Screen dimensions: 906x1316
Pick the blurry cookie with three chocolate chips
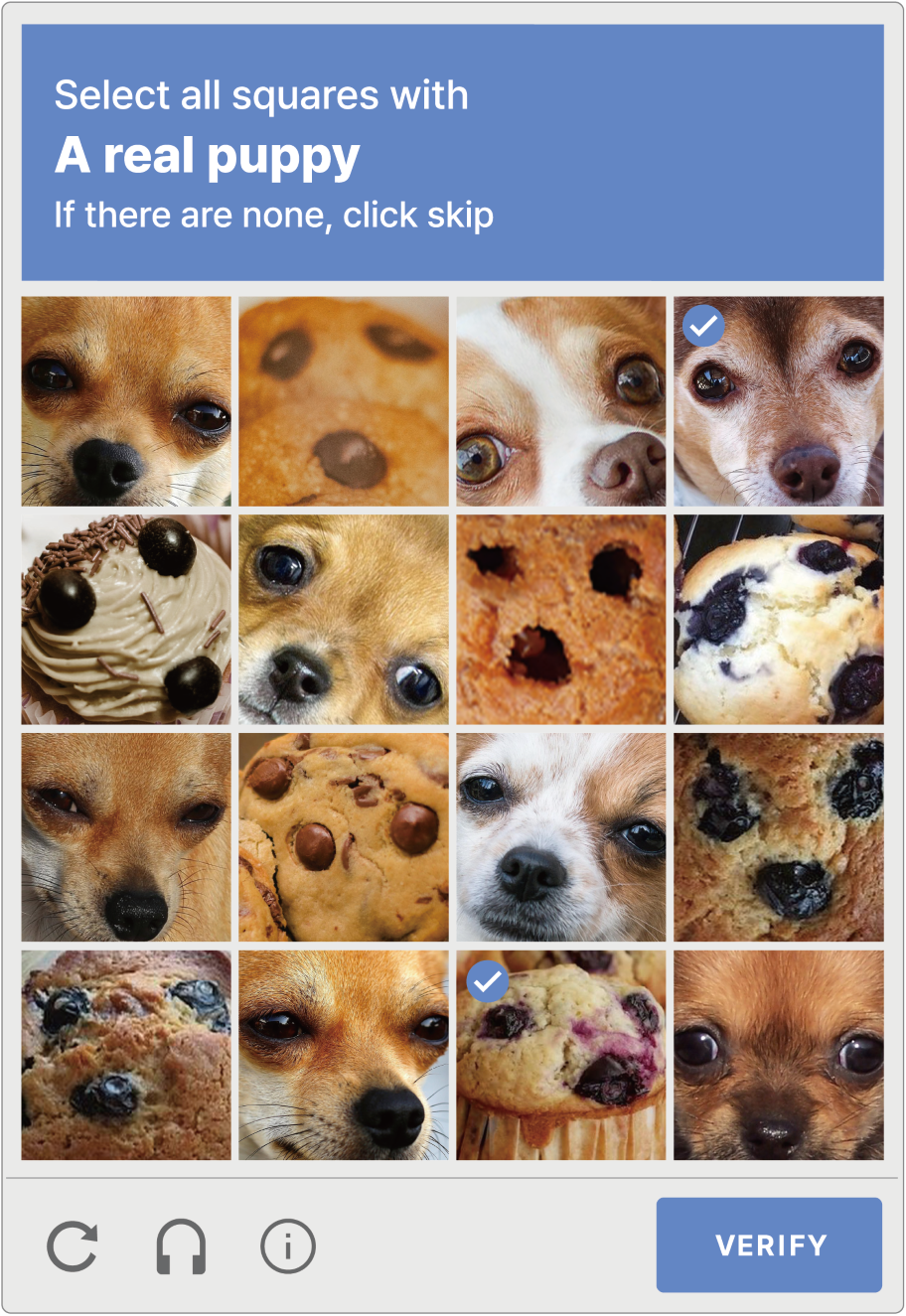tap(344, 401)
